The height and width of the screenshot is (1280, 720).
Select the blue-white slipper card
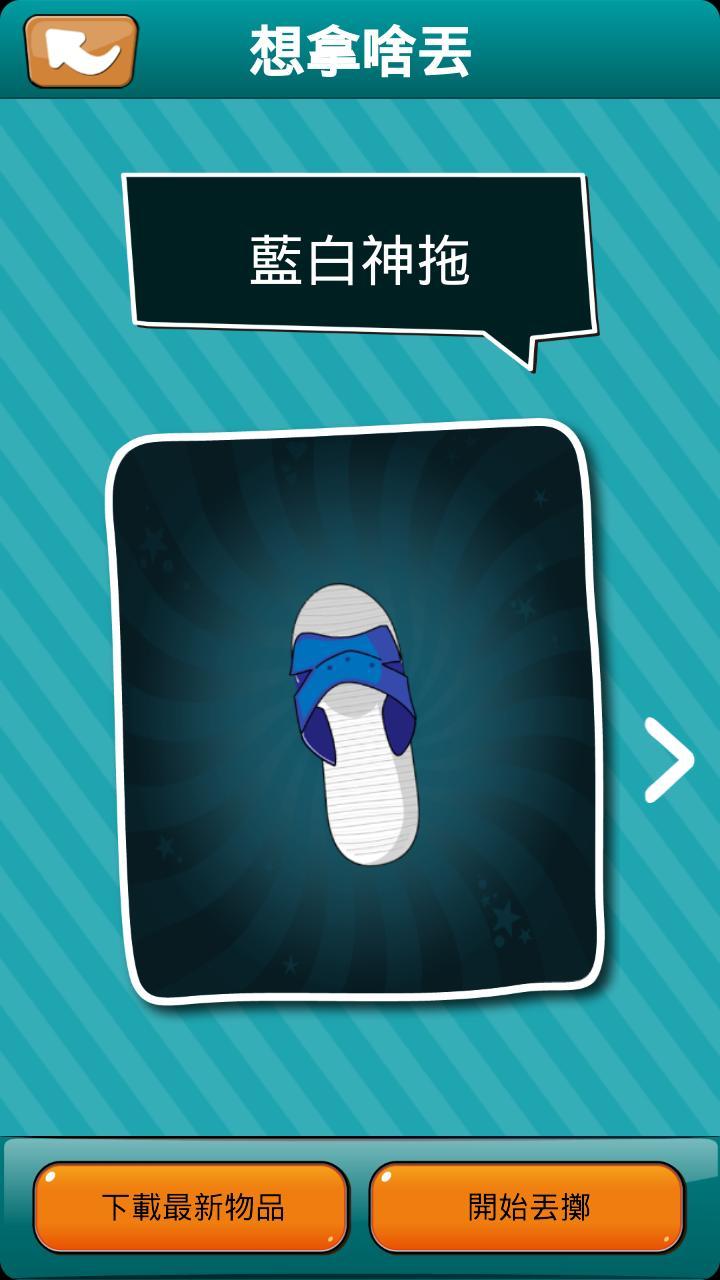[354, 711]
